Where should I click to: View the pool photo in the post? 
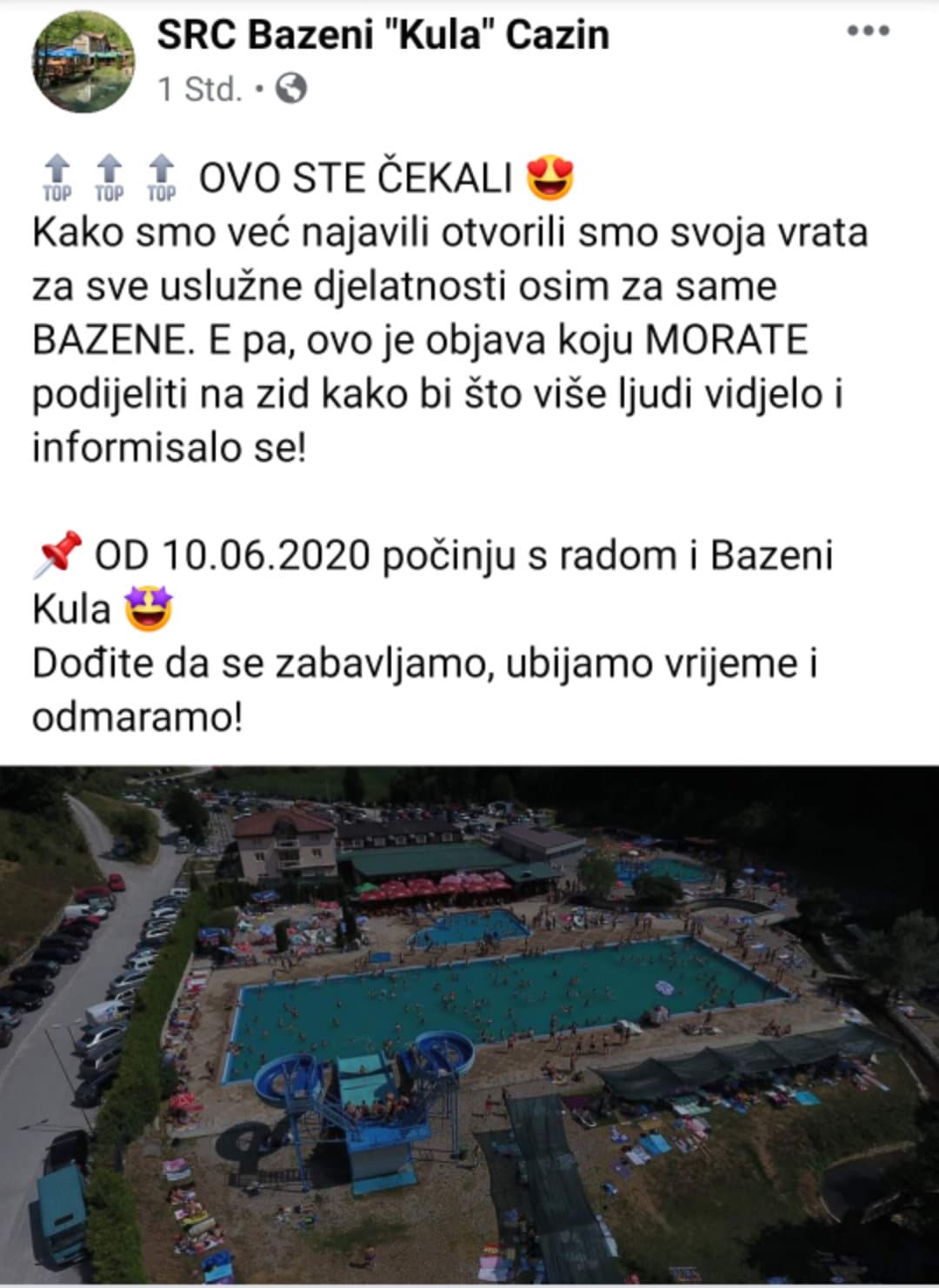(469, 1024)
